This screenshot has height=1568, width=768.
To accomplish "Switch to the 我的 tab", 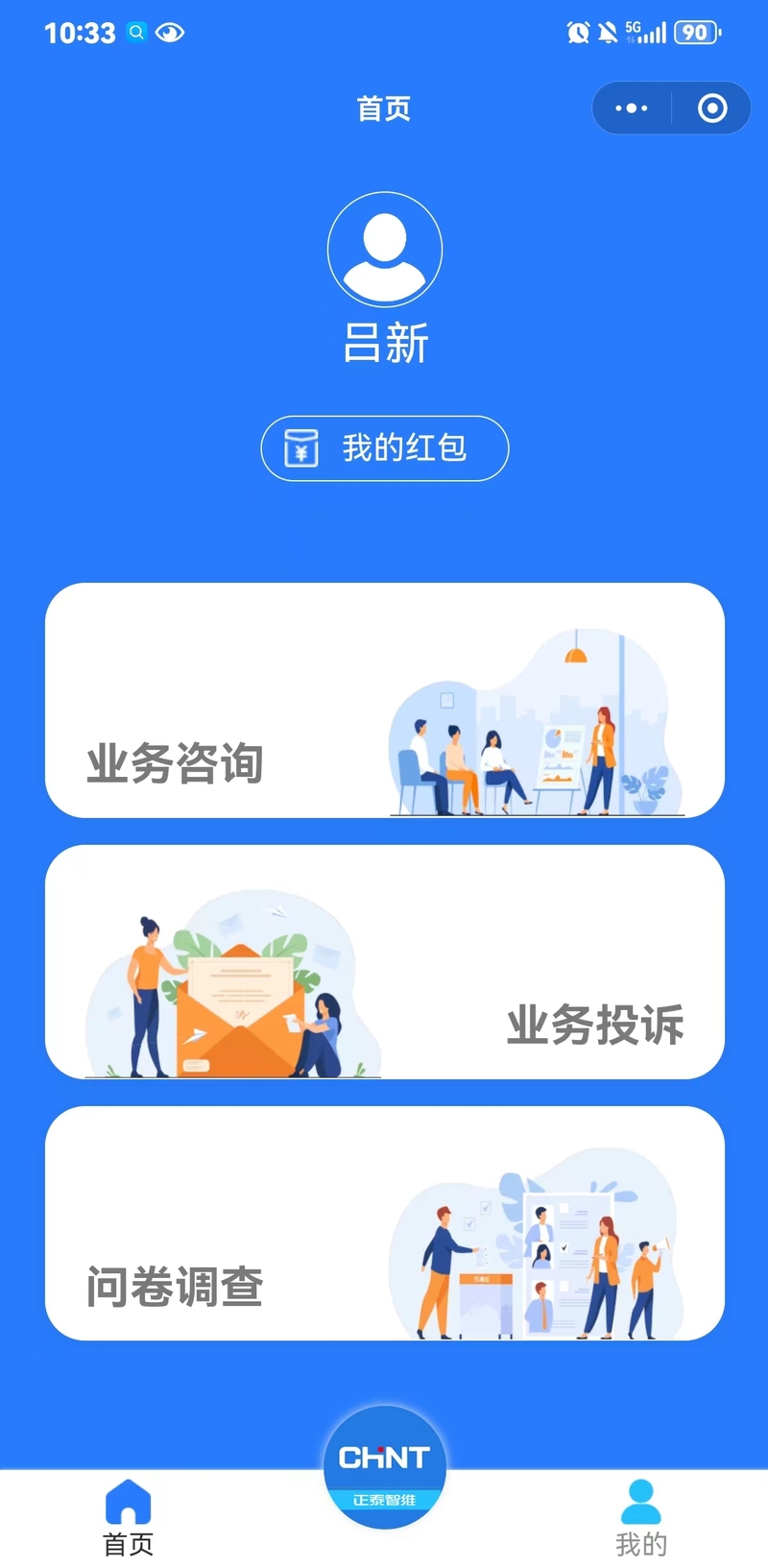I will pos(640,1517).
